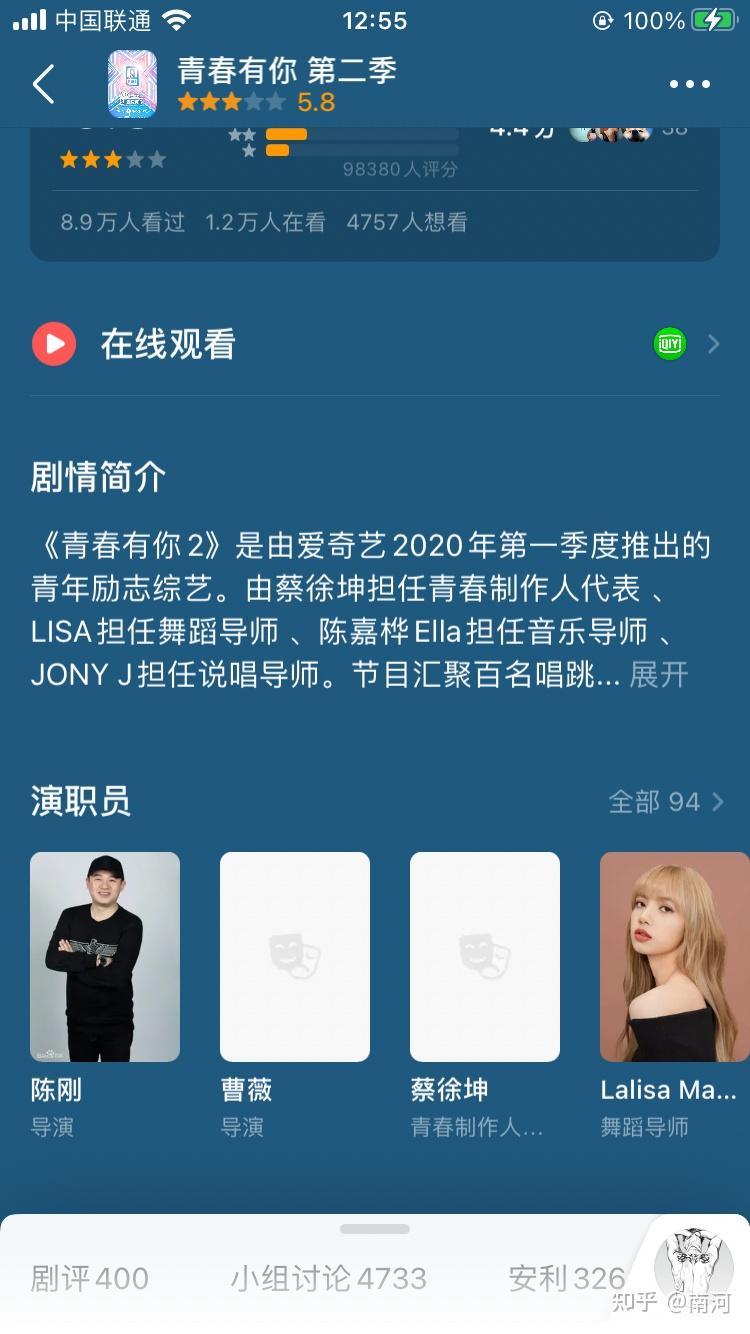Image resolution: width=750 pixels, height=1334 pixels.
Task: Open Lalisa Manoban's profile card
Action: [674, 957]
